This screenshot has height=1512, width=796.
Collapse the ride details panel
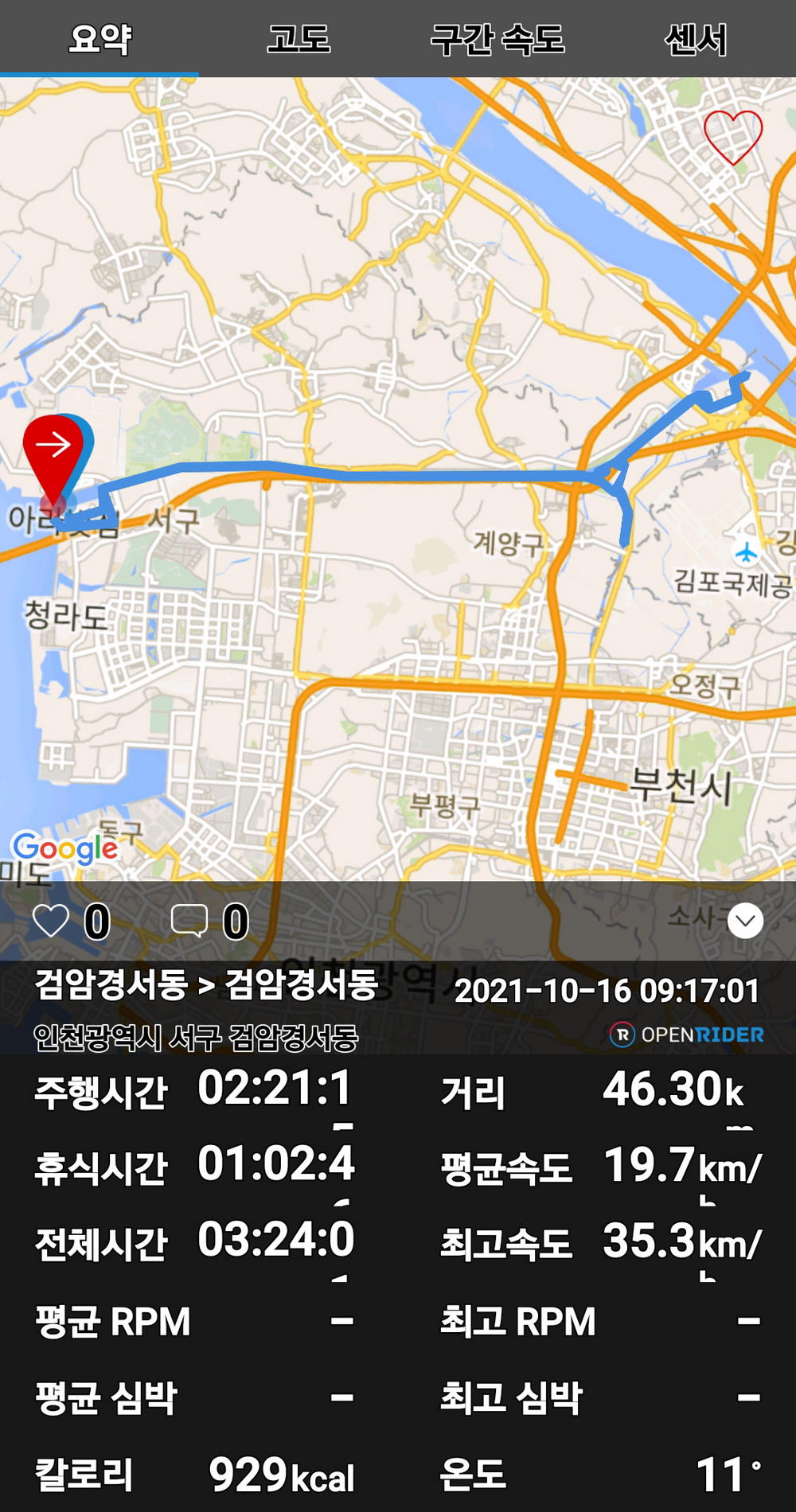pyautogui.click(x=745, y=921)
